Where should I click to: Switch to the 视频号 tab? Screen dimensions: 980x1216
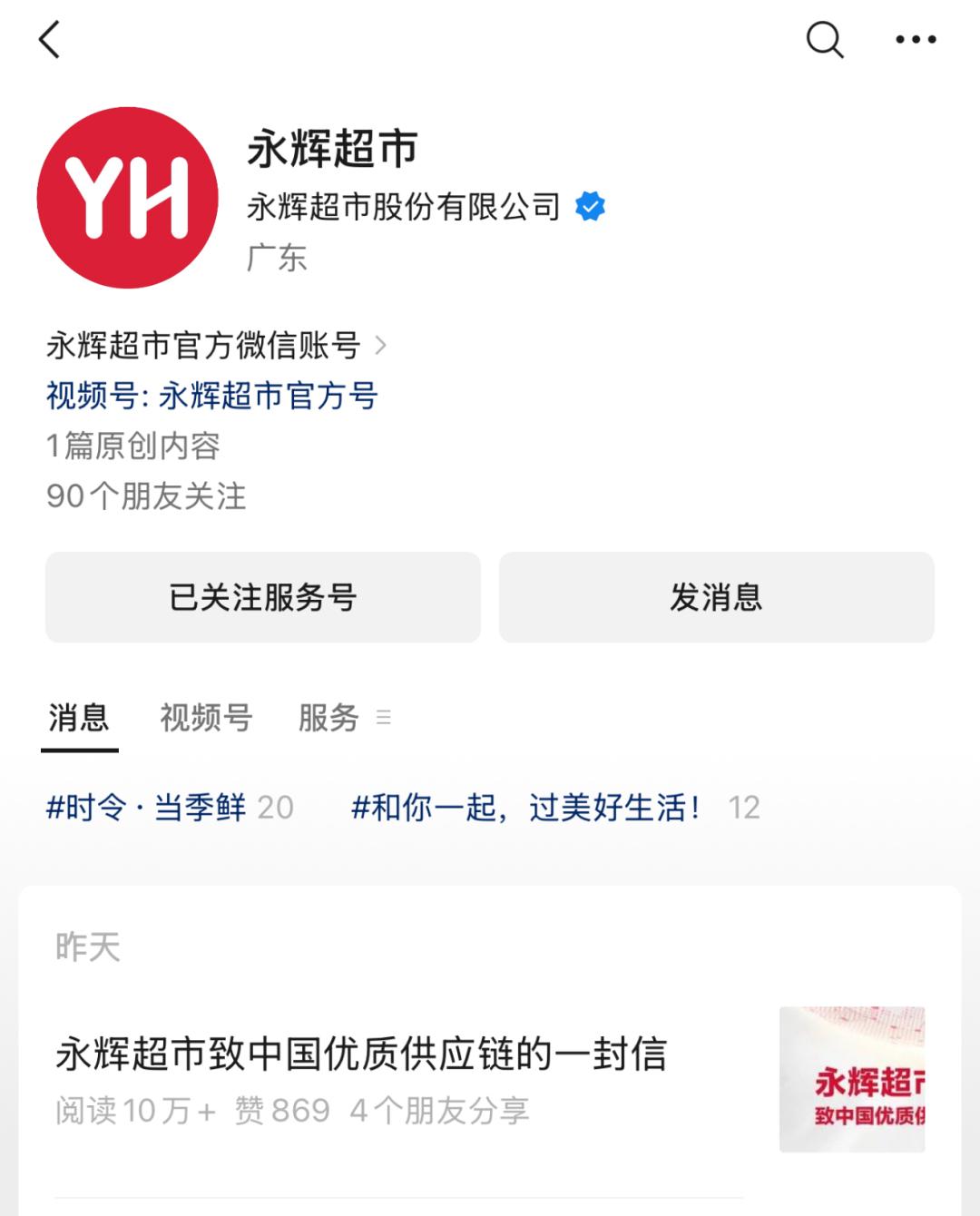(x=206, y=718)
